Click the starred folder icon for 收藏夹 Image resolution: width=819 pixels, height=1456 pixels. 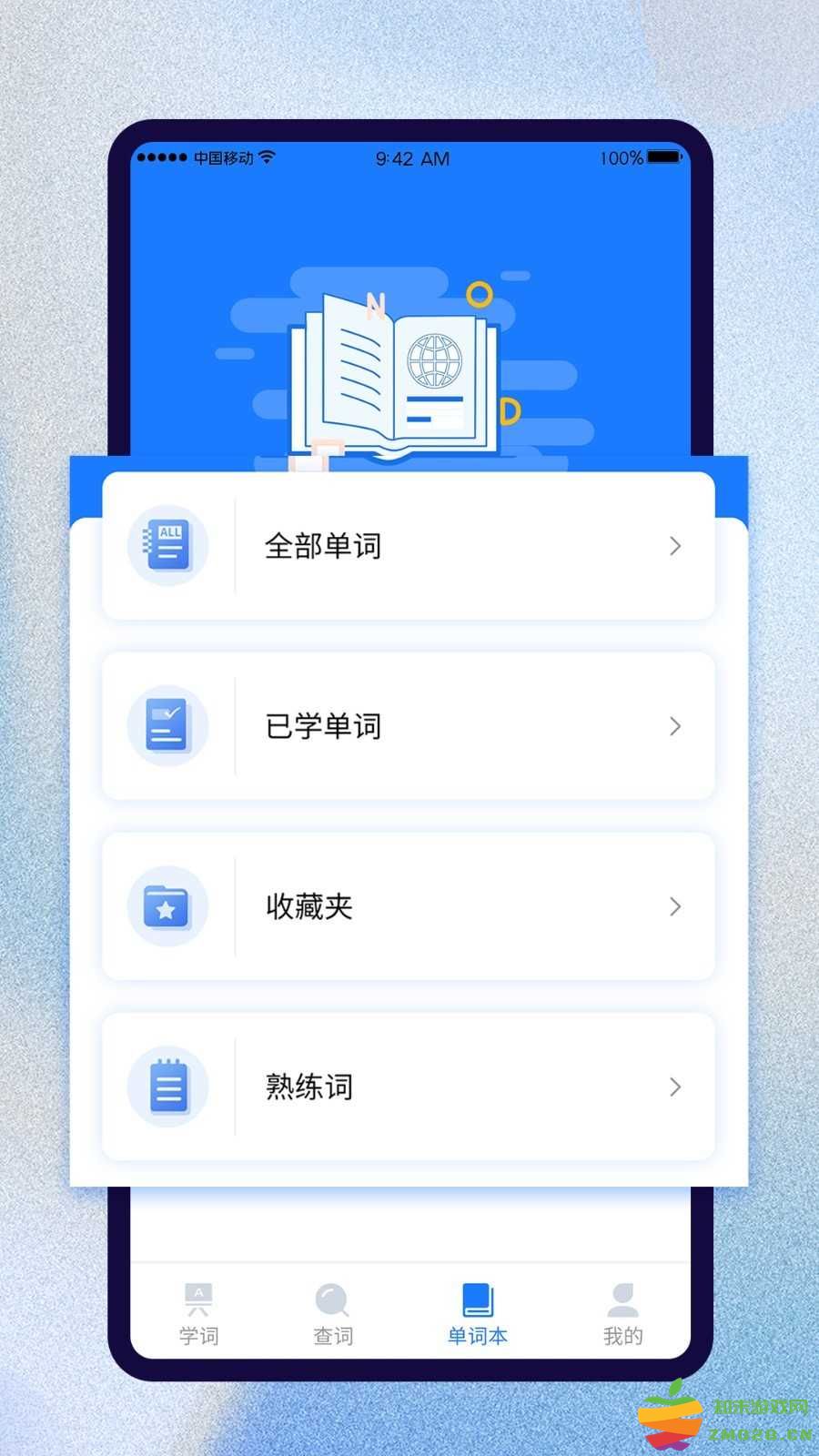tap(167, 906)
